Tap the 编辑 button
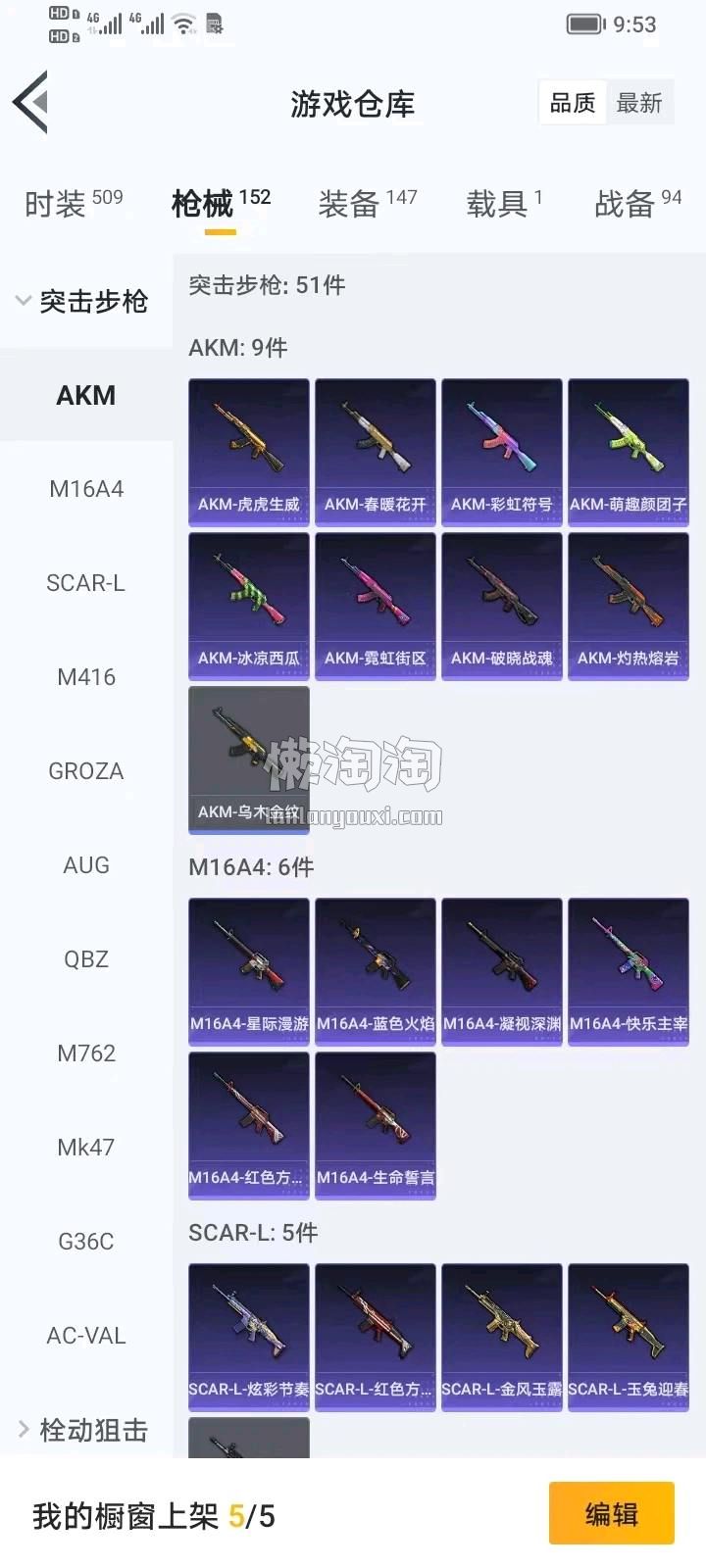Viewport: 706px width, 1568px height. (x=611, y=1514)
